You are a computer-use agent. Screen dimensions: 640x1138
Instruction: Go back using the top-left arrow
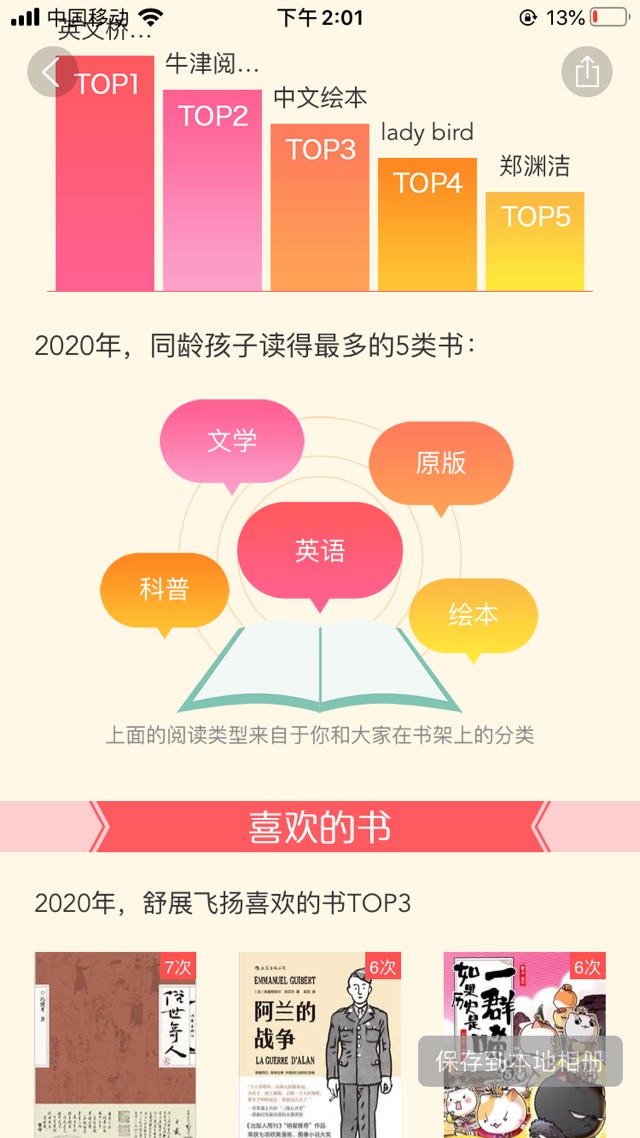coord(52,72)
